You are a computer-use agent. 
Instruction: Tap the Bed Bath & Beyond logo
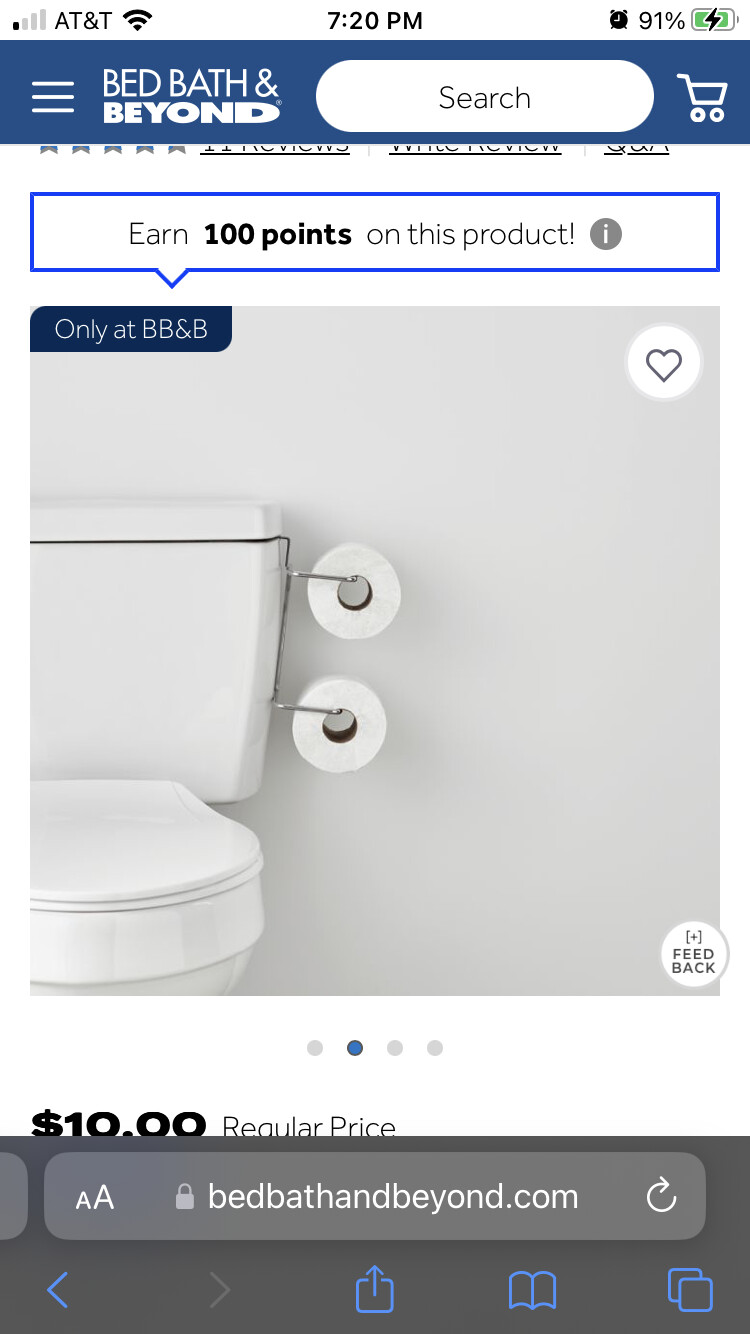pyautogui.click(x=191, y=97)
